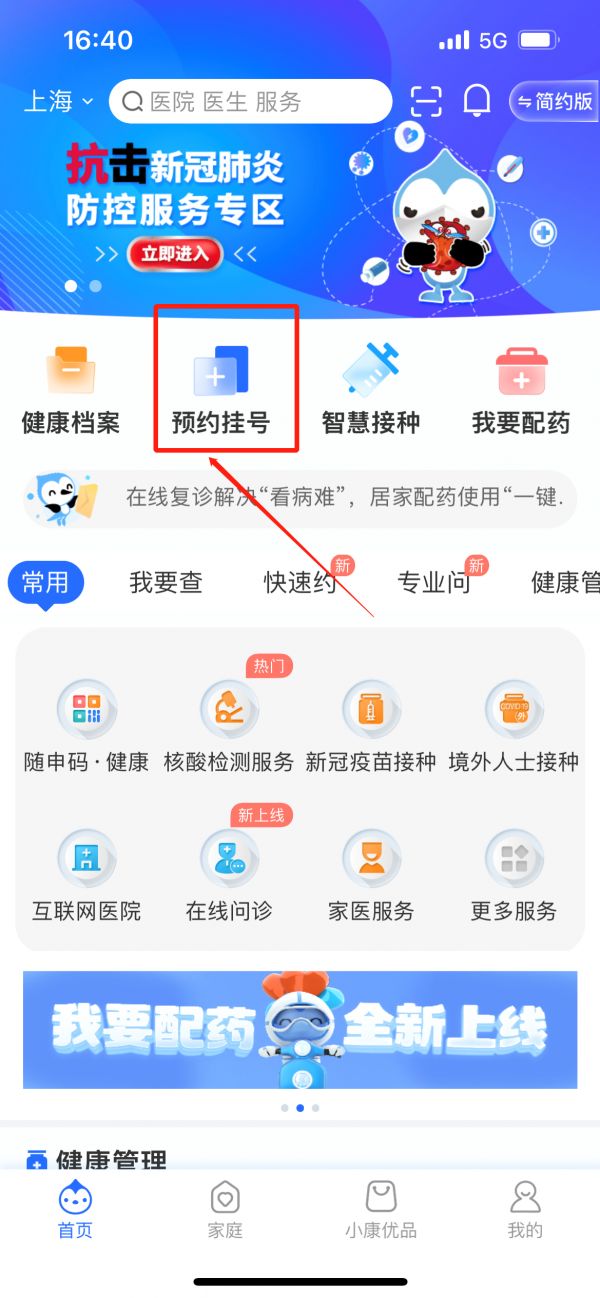Go to the 我的 profile tab
Viewport: 600px width, 1298px height.
click(x=525, y=1210)
